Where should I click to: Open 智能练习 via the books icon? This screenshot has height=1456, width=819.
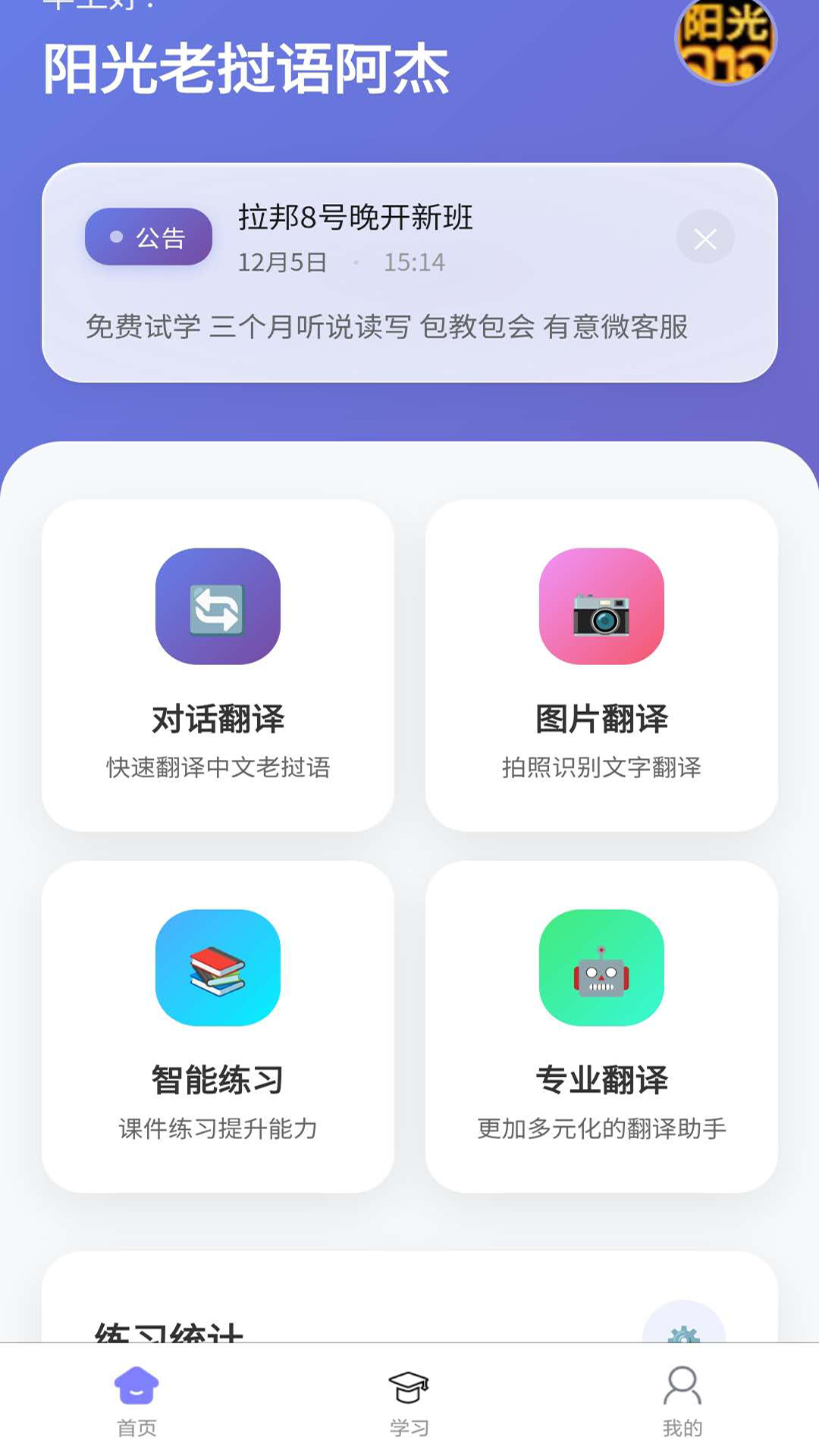point(219,969)
